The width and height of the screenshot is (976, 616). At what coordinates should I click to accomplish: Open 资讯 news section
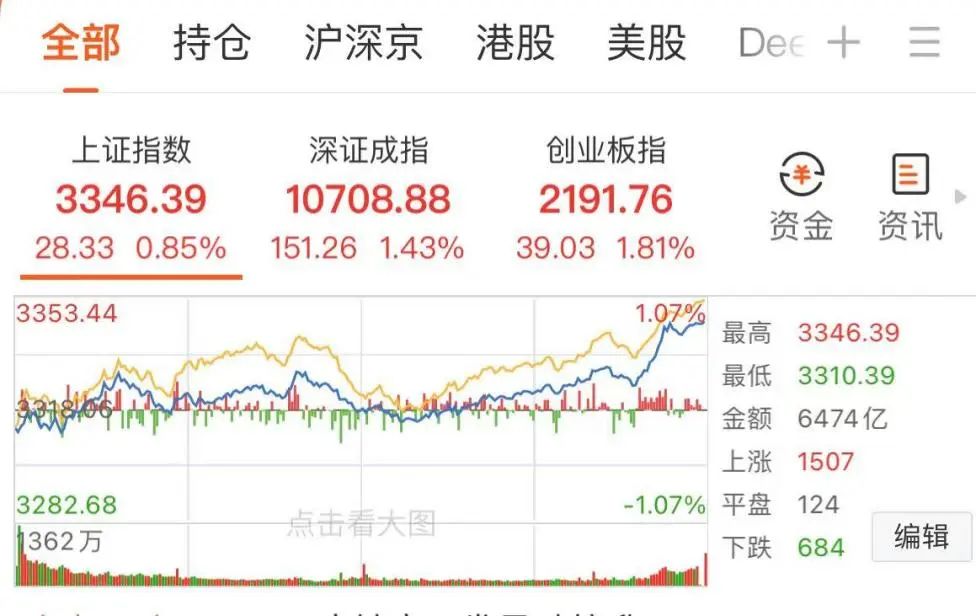[x=909, y=198]
